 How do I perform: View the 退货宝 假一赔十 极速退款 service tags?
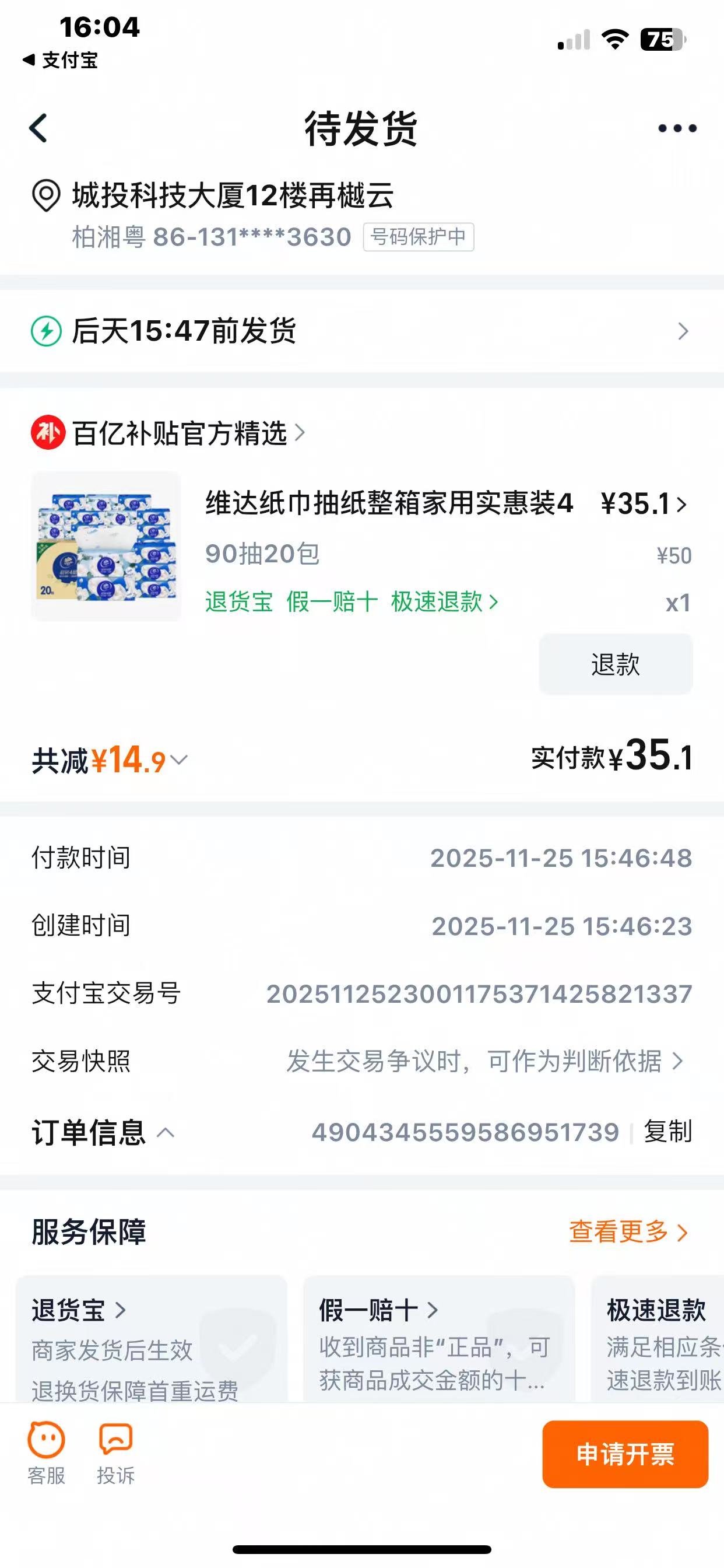(x=351, y=602)
